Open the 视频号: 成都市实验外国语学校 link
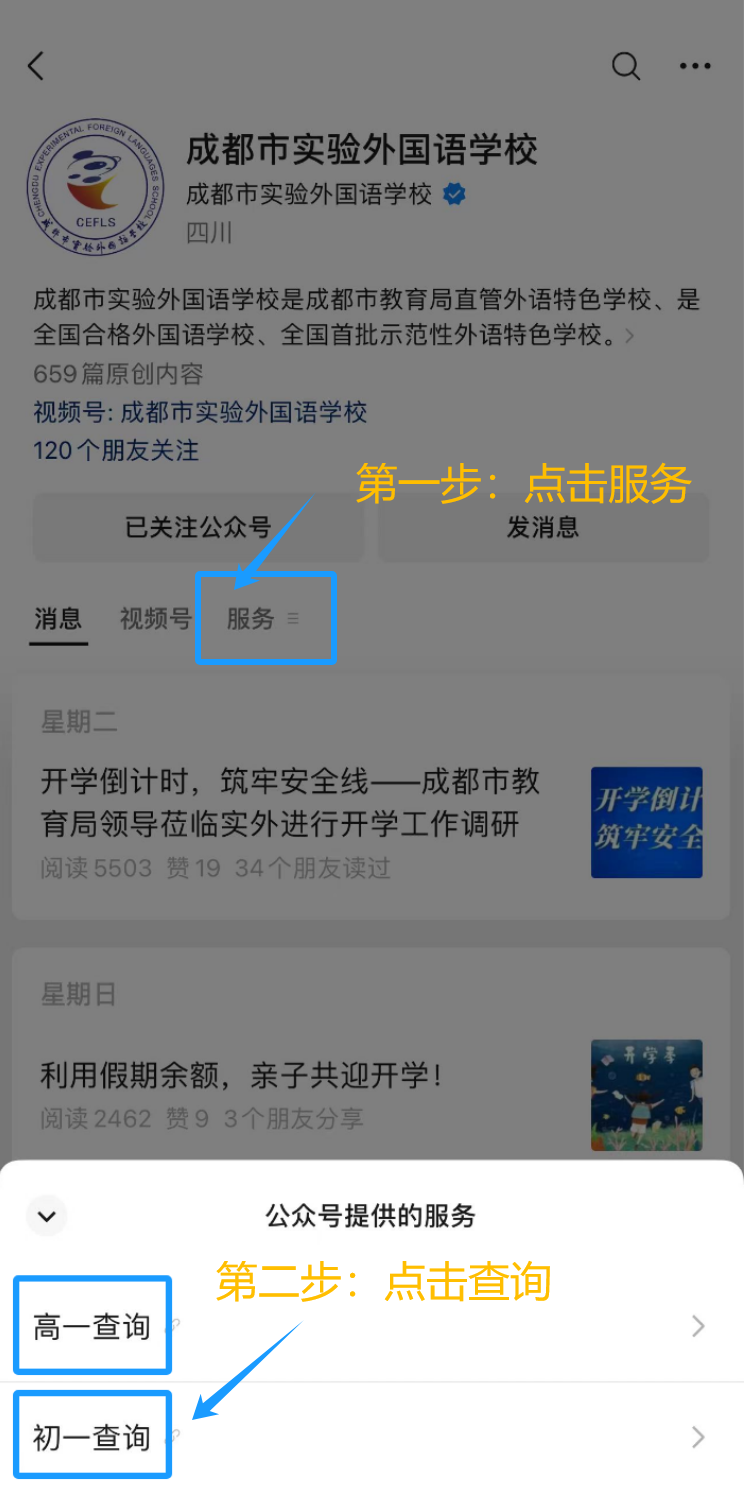 (200, 411)
